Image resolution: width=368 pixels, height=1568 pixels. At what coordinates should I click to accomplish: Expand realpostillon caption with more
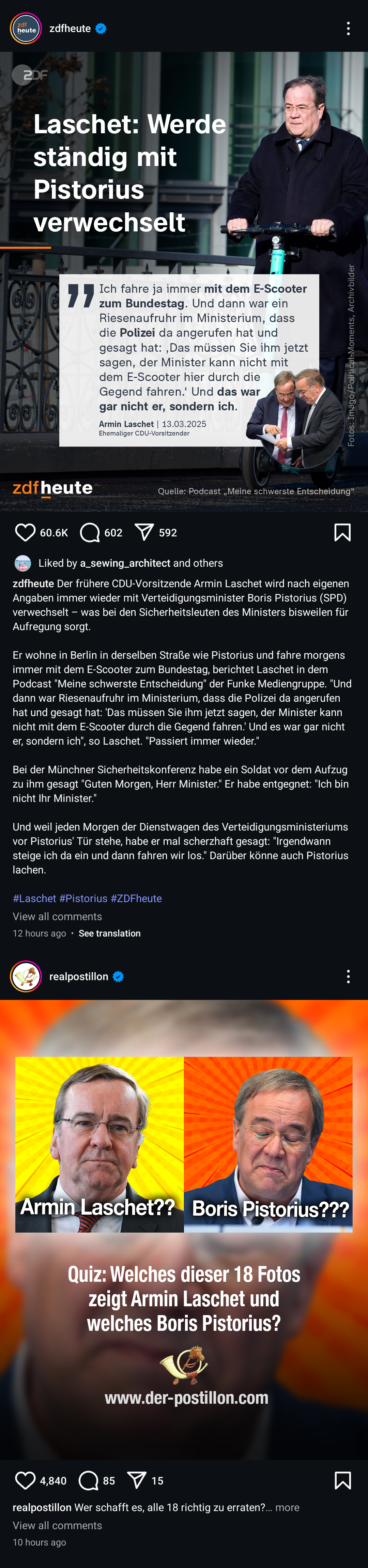287,1507
